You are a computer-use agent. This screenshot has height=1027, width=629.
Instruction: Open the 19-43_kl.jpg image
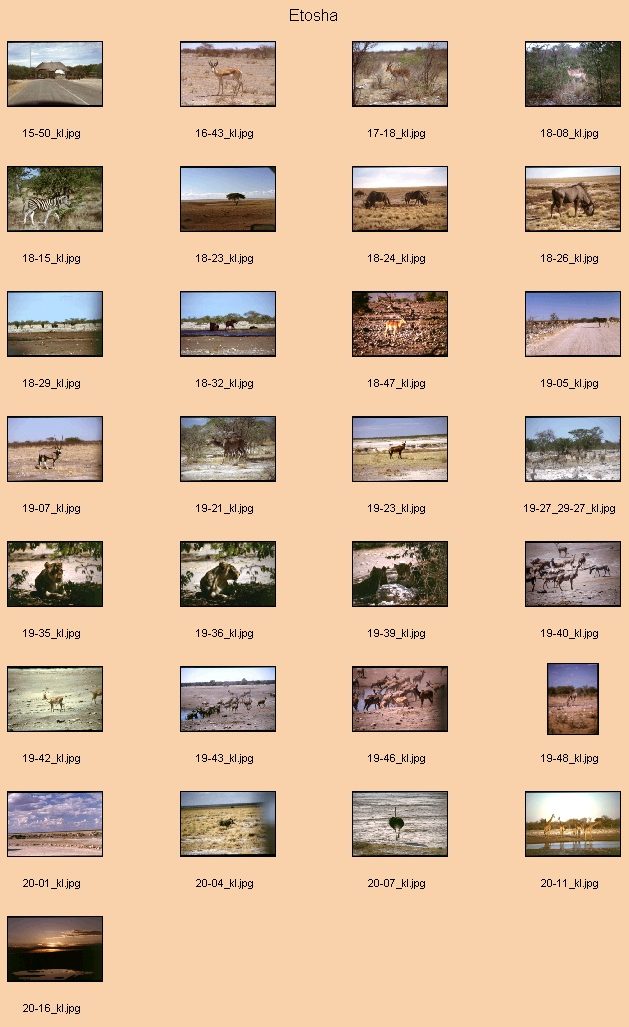click(228, 699)
